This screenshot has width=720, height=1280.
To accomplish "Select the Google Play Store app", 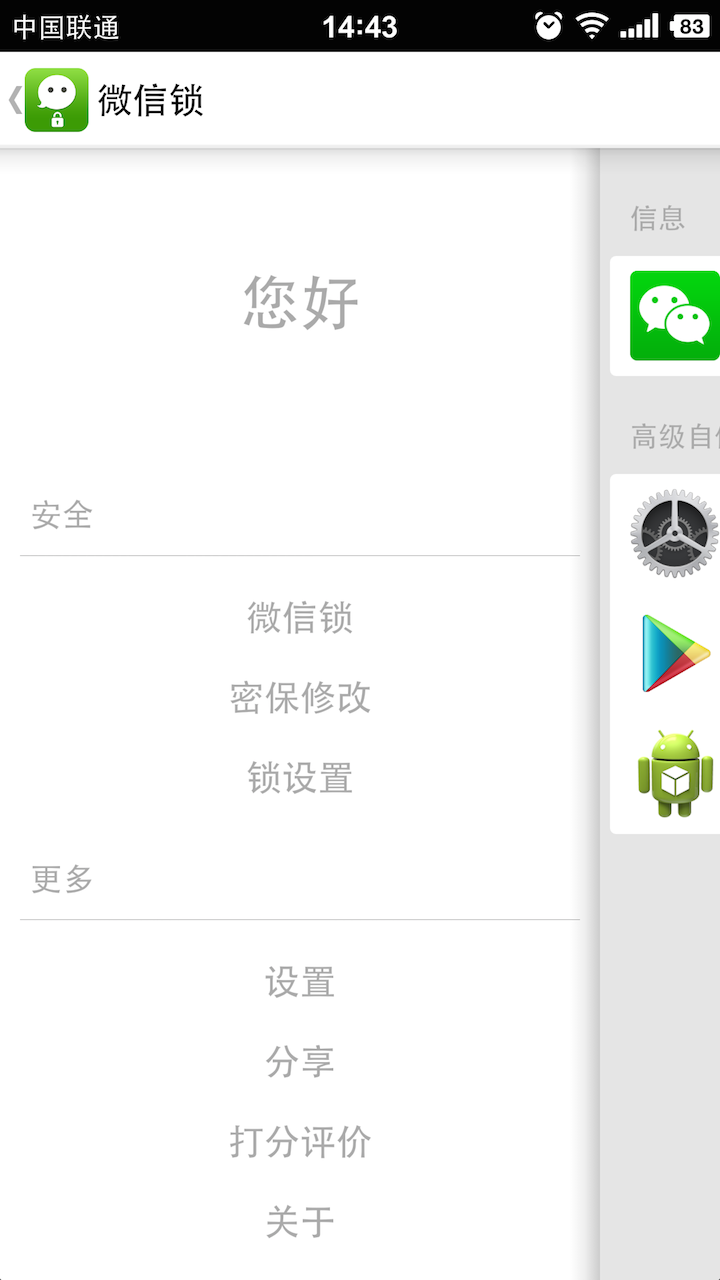I will (x=676, y=654).
